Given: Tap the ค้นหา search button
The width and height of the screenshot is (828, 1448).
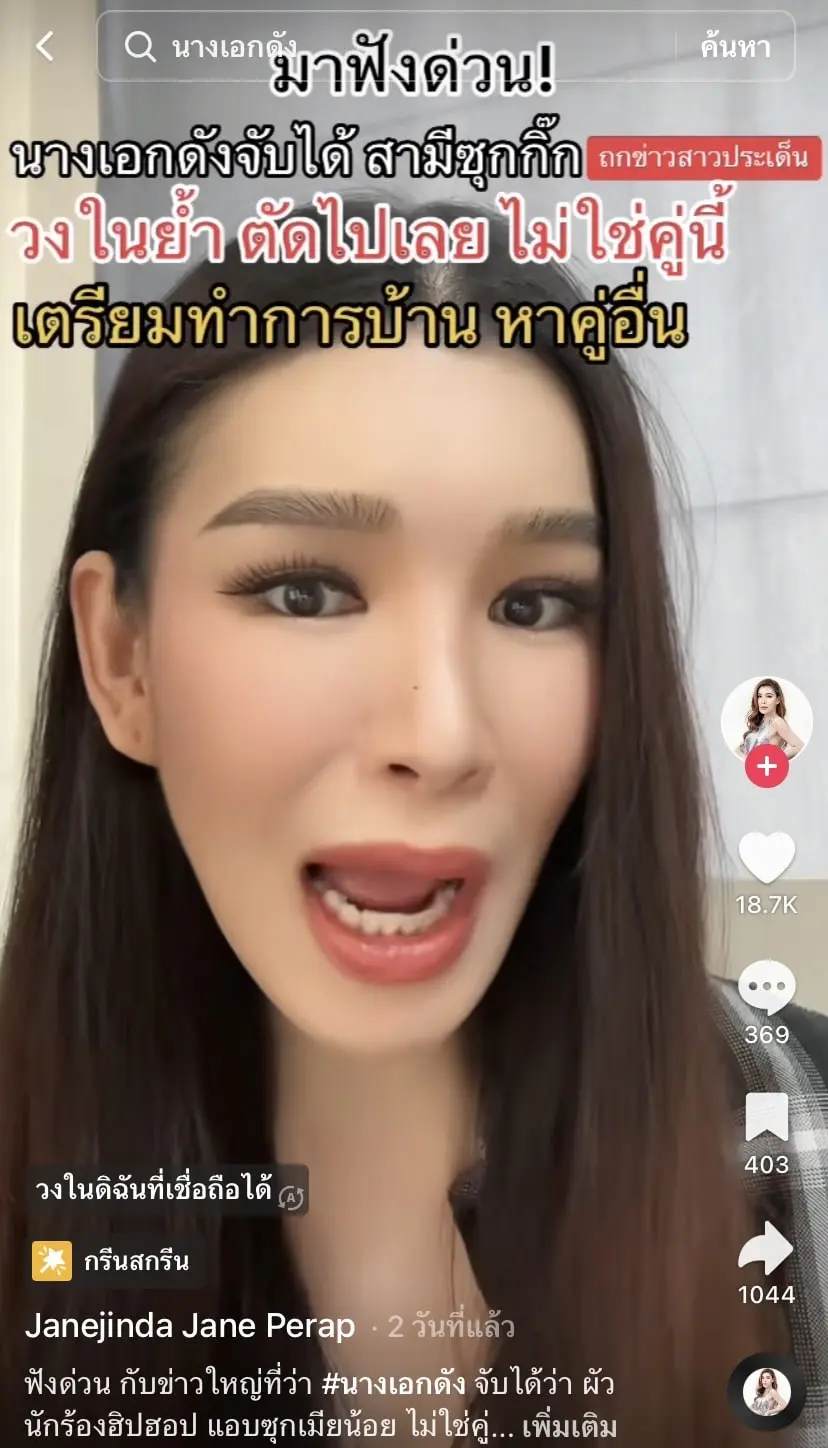Looking at the screenshot, I should (734, 46).
